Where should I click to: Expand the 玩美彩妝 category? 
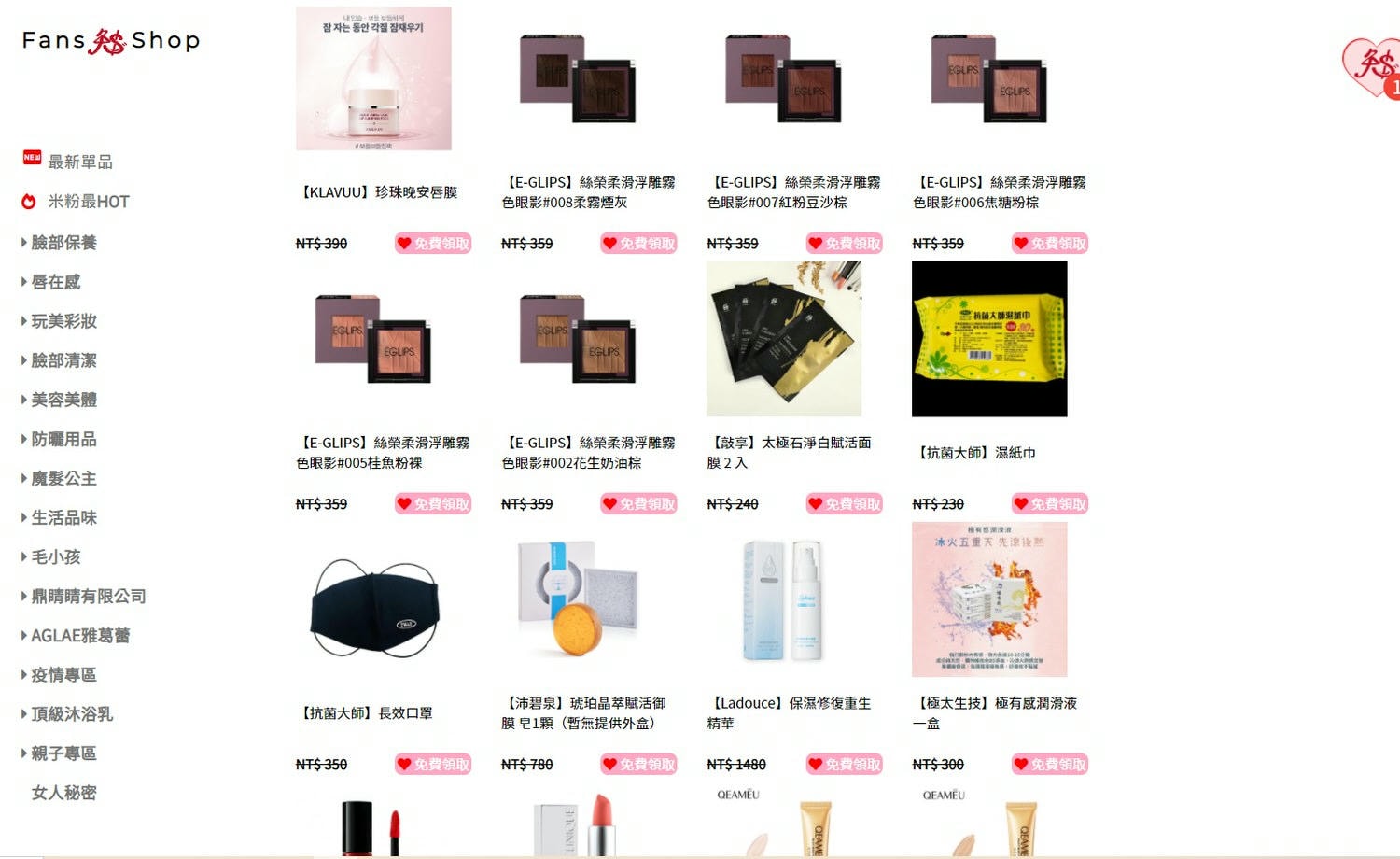click(63, 321)
